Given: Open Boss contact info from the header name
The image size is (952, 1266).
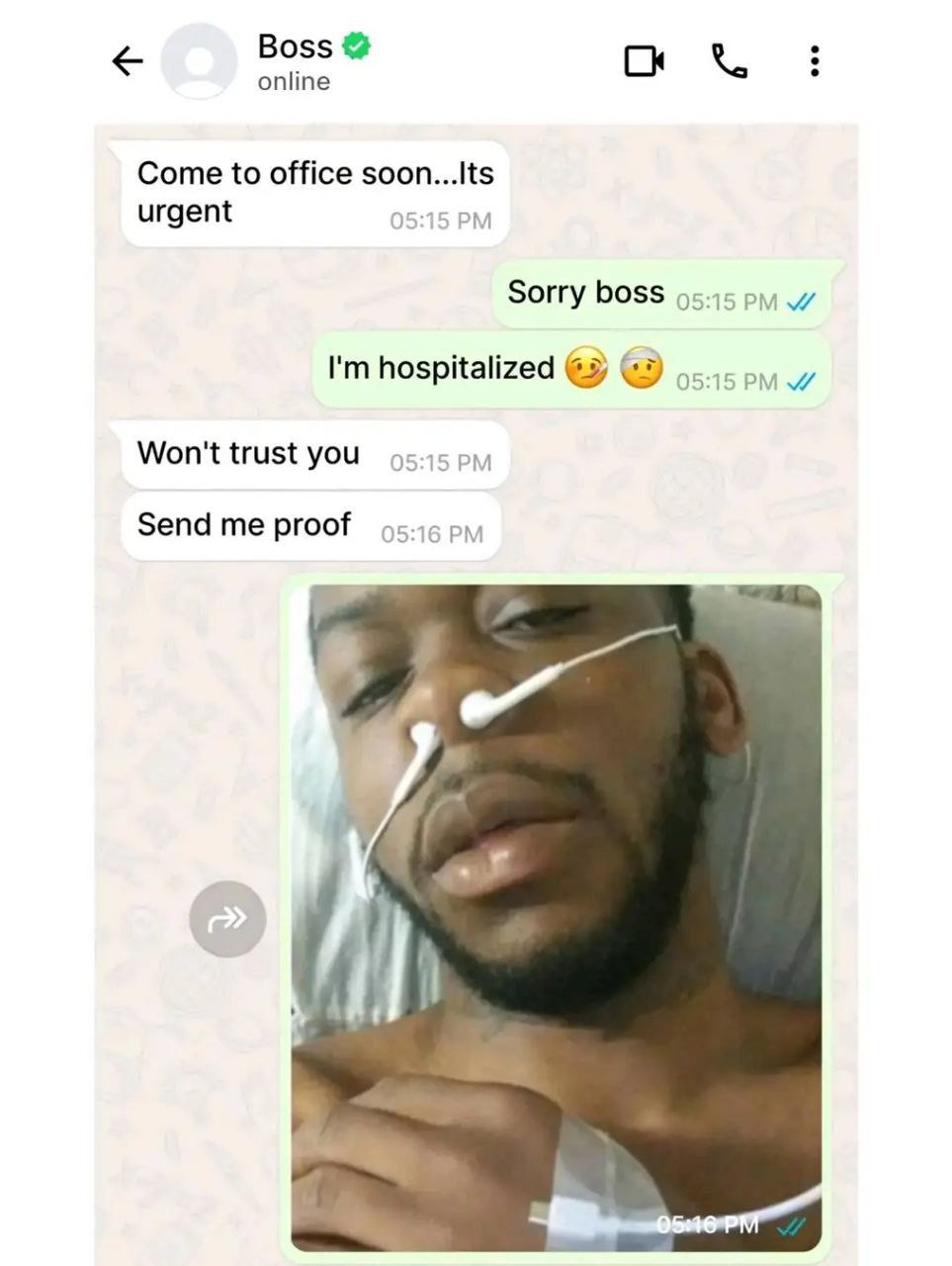Looking at the screenshot, I should pos(295,46).
